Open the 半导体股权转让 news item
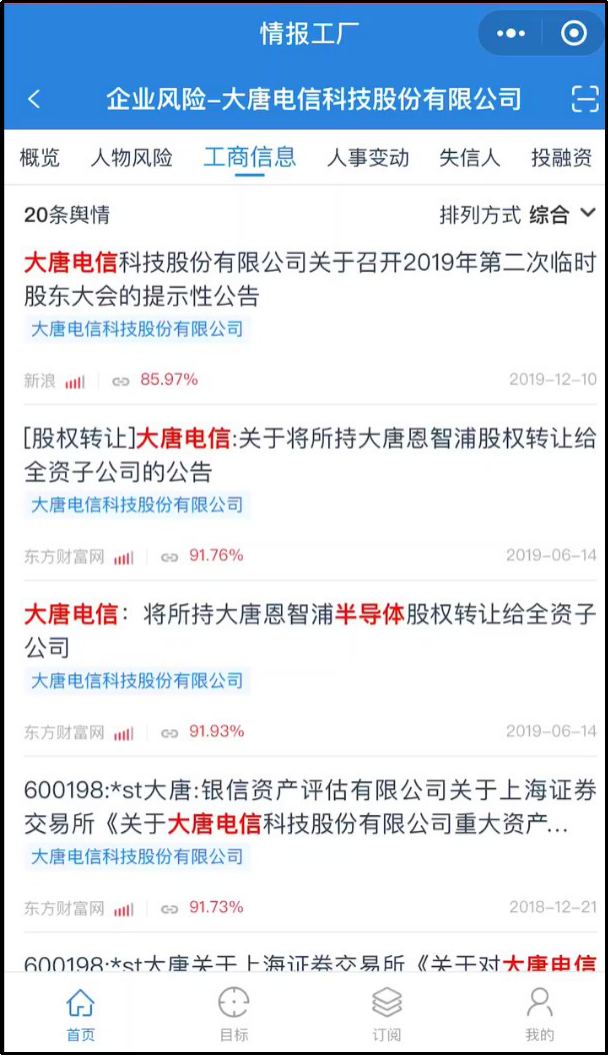Screen dimensions: 611x1058 (310, 630)
